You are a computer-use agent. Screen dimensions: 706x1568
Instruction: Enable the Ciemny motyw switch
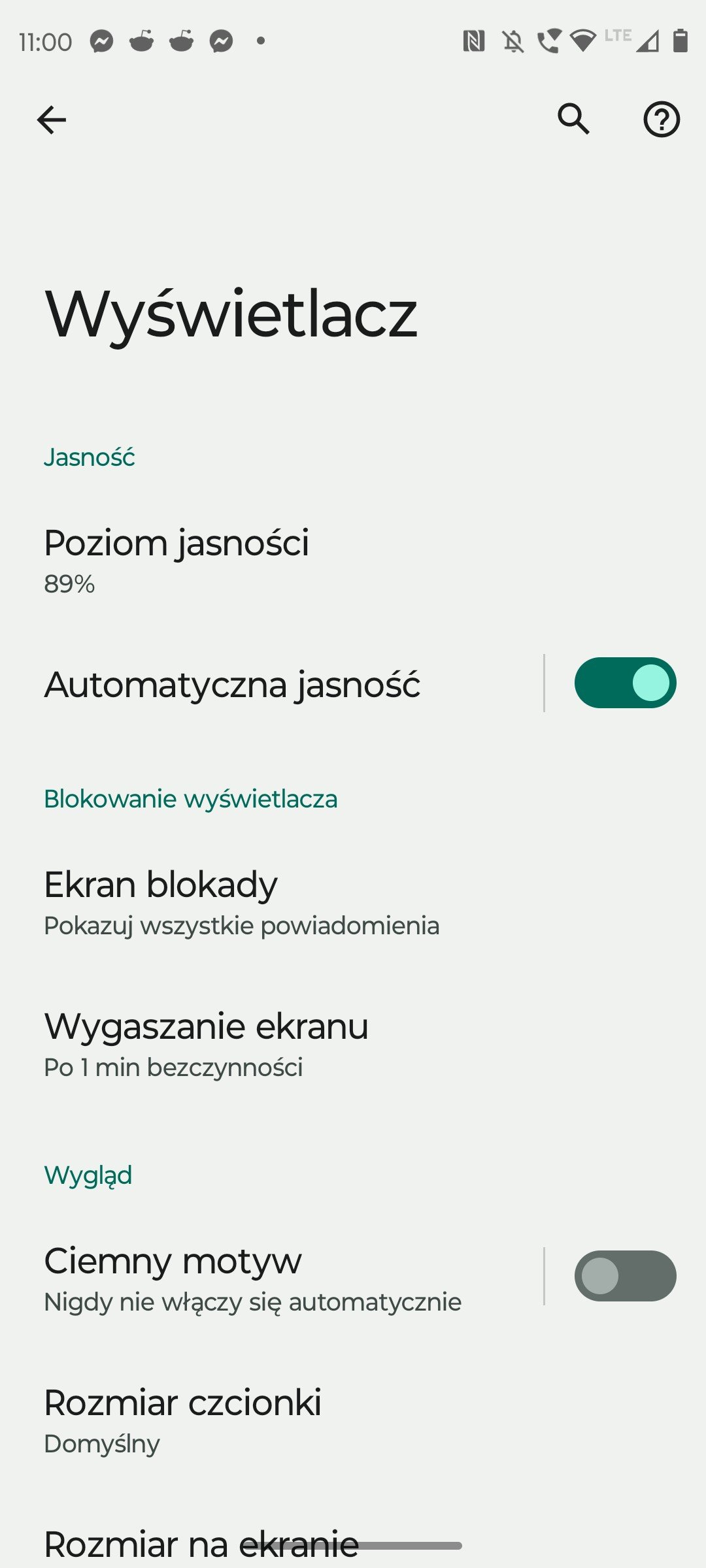point(625,1276)
